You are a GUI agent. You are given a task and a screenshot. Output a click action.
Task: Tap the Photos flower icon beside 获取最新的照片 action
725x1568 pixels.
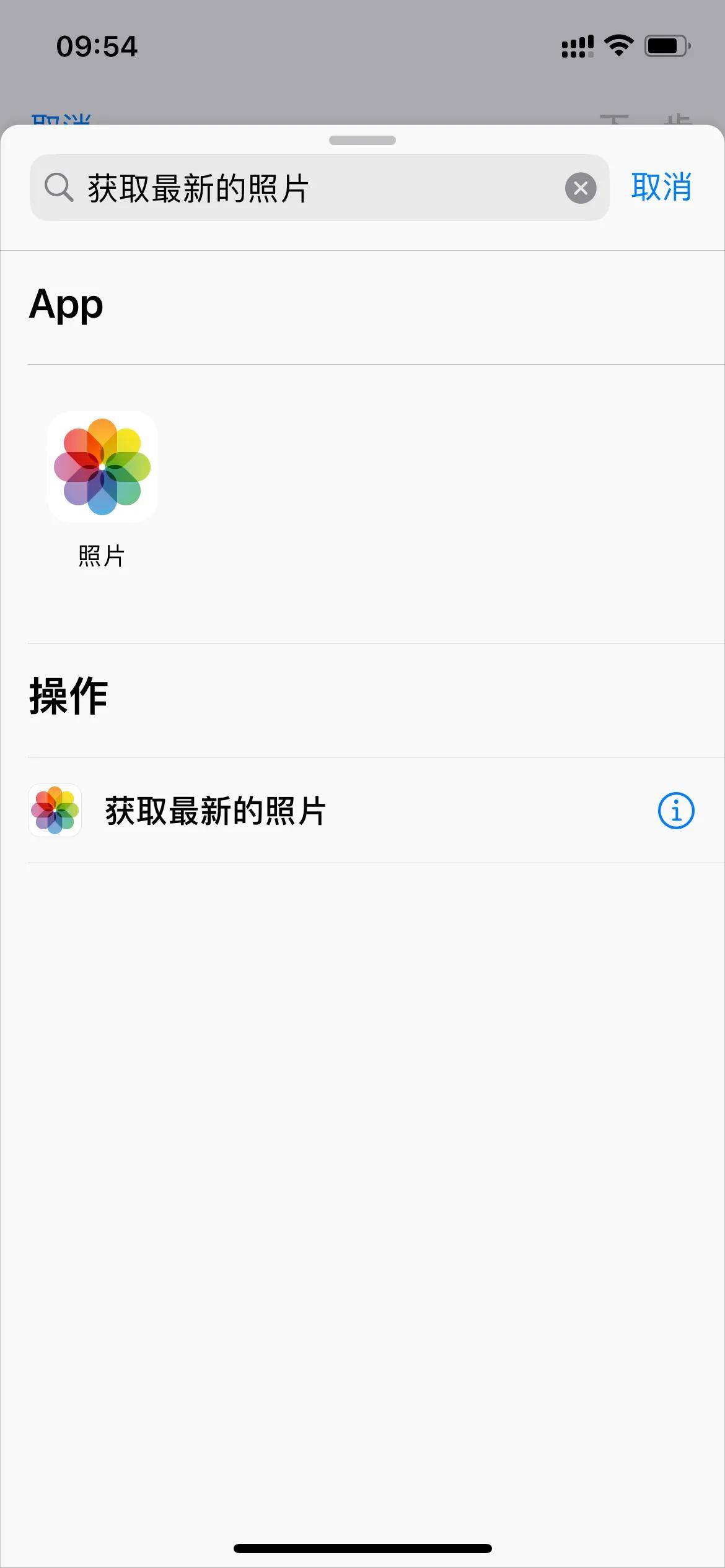point(55,811)
